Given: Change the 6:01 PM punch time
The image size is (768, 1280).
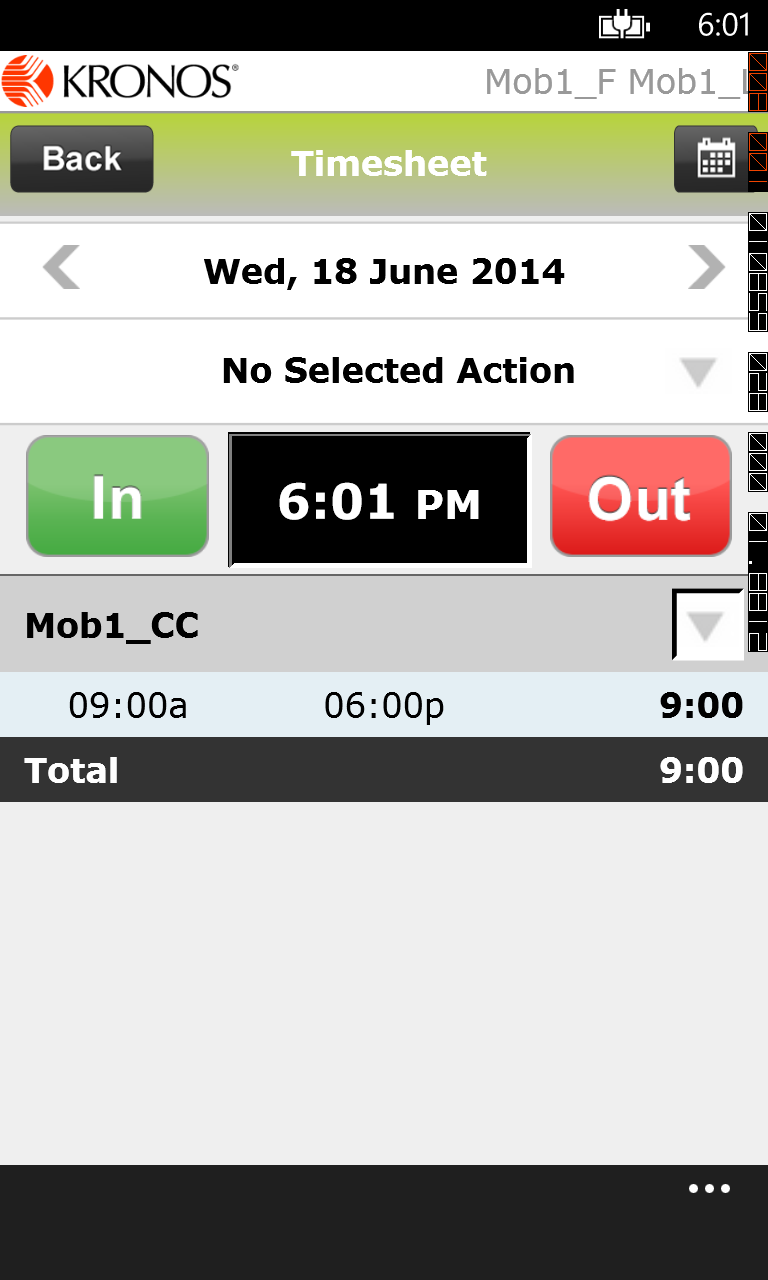Looking at the screenshot, I should click(x=379, y=500).
